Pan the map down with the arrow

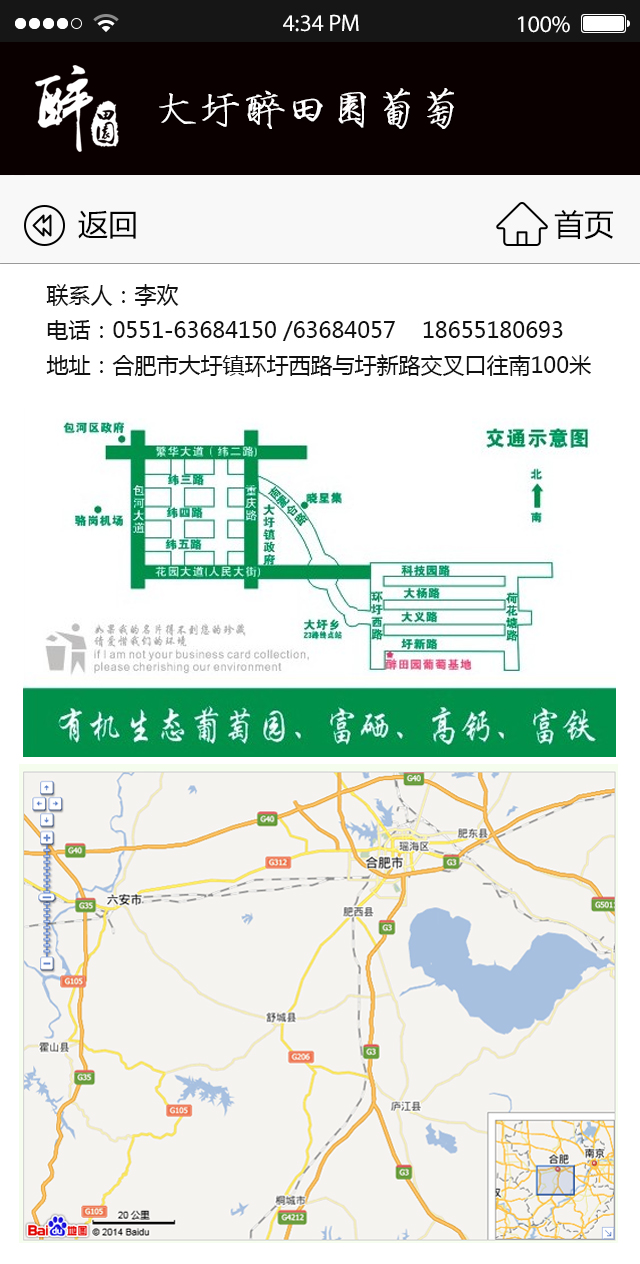(x=46, y=819)
